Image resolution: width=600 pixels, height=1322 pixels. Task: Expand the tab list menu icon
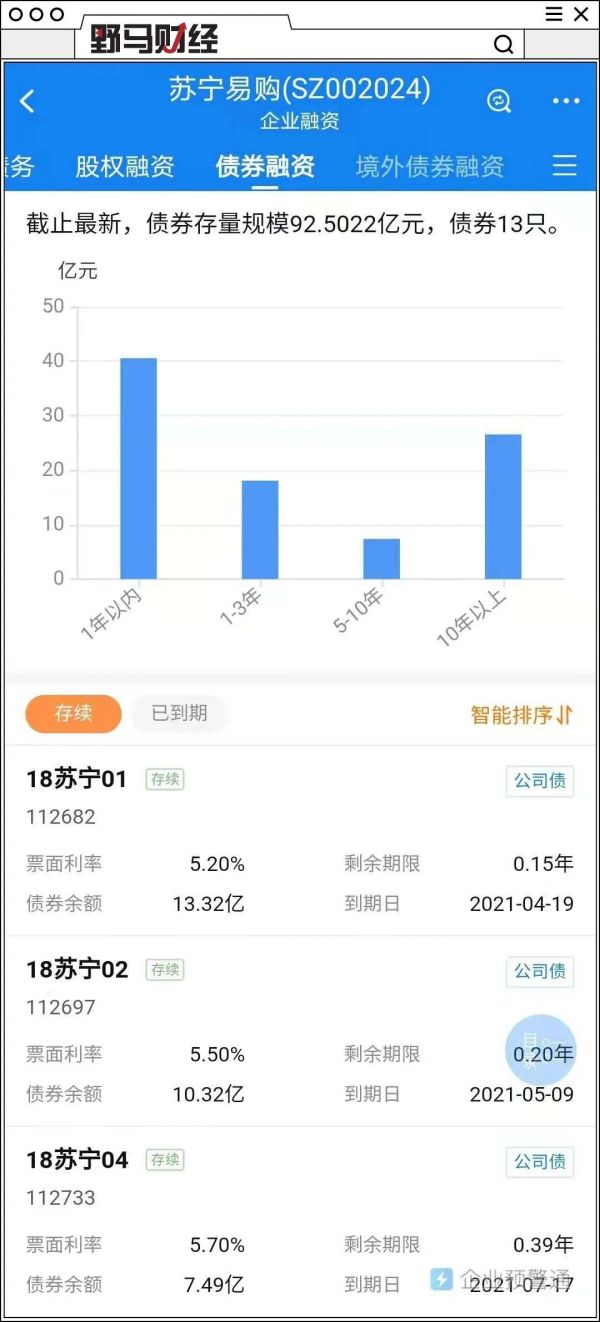point(565,166)
